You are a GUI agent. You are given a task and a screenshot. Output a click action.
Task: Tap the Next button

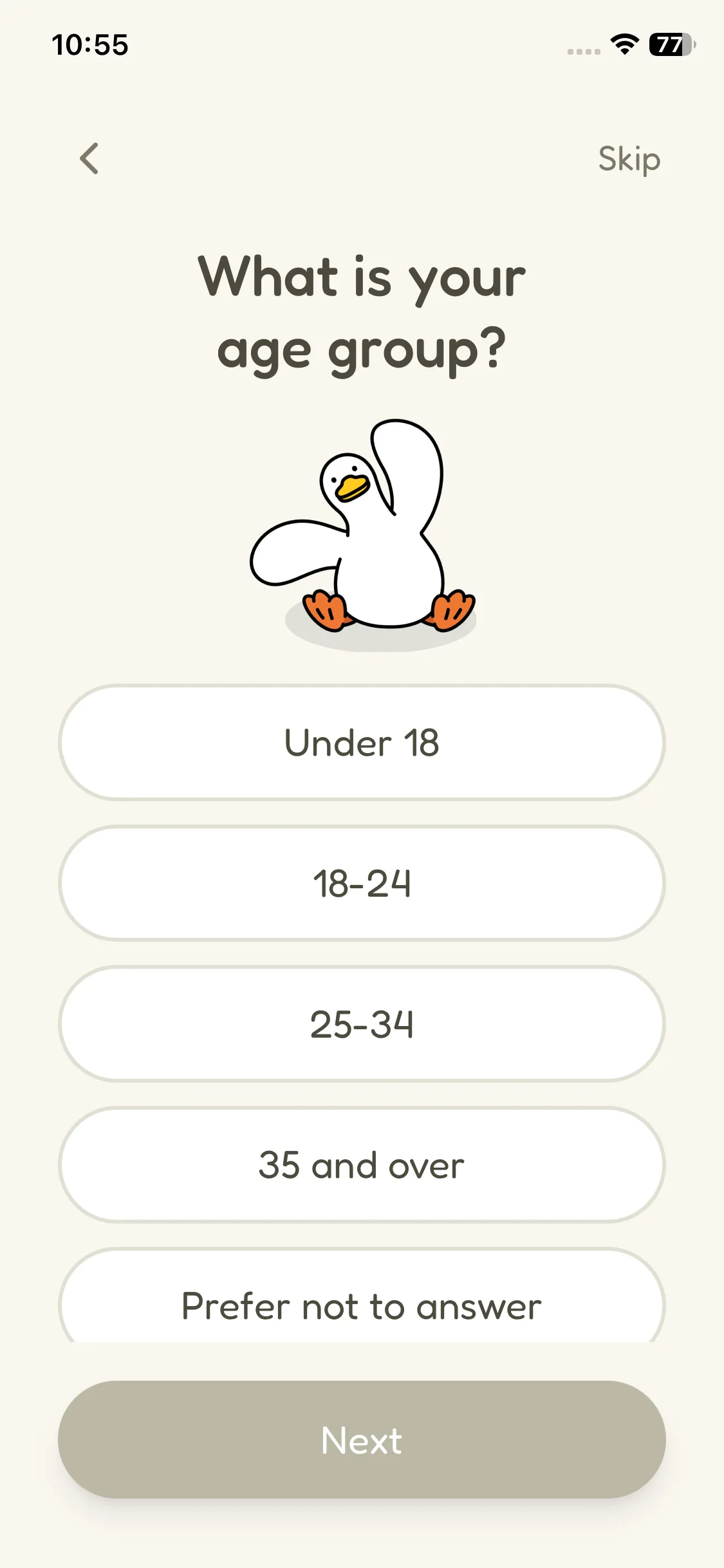coord(362,1439)
